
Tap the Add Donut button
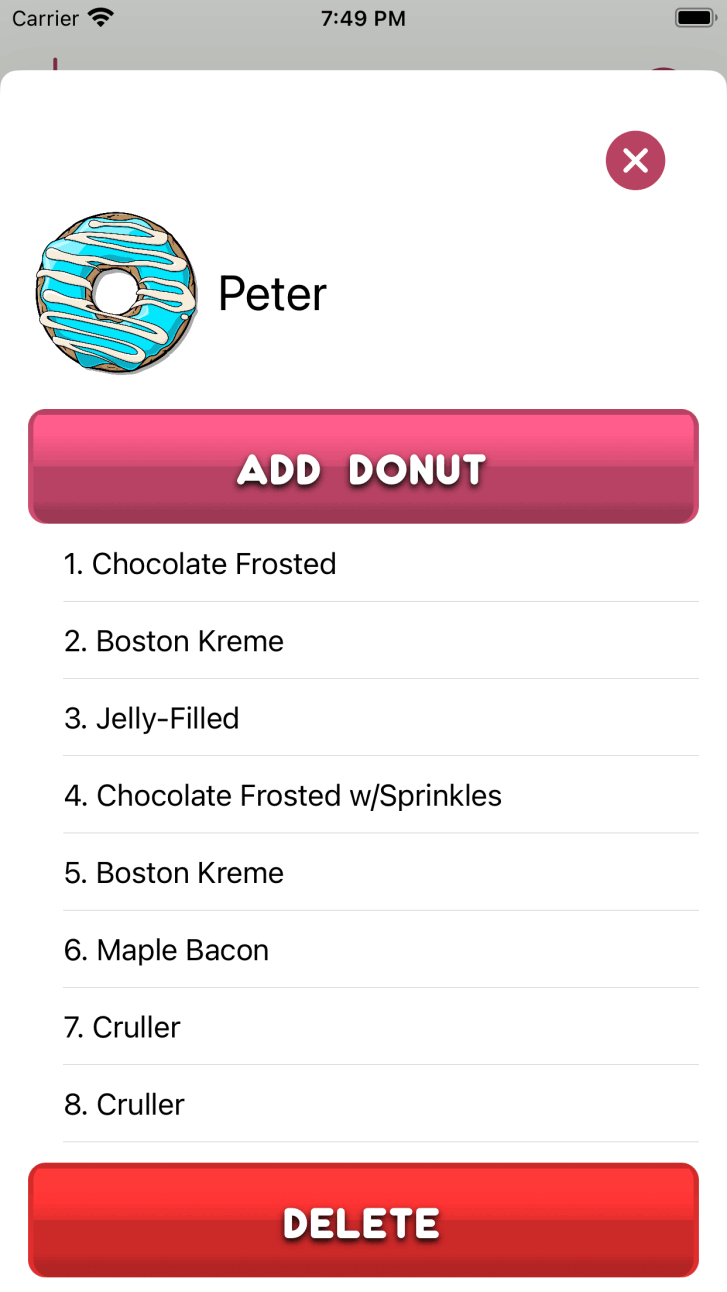click(363, 467)
